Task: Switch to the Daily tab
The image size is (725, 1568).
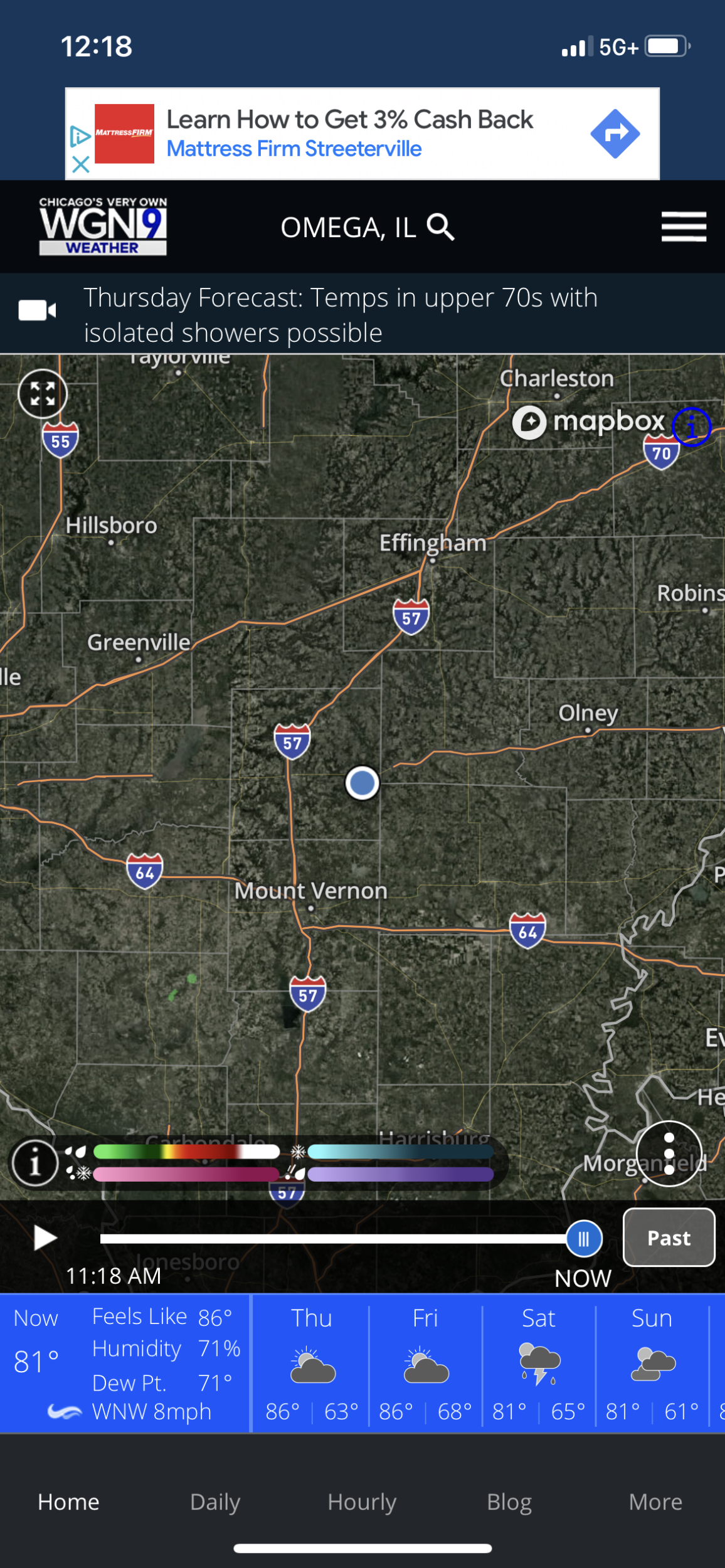Action: click(x=215, y=1503)
